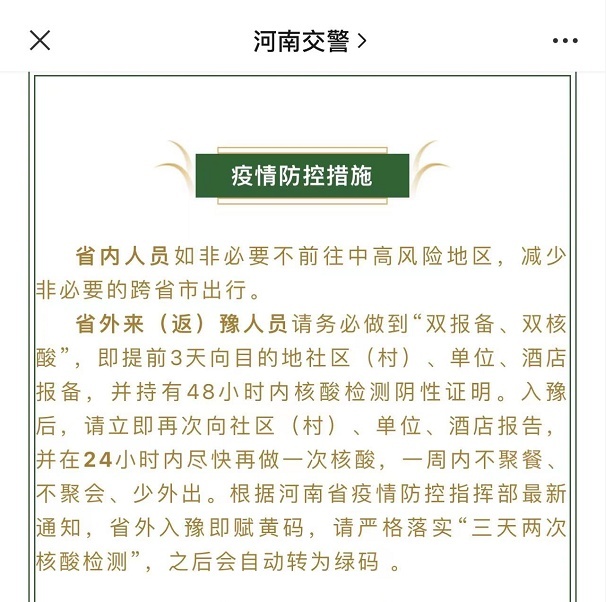Open the three-dot more options menu
This screenshot has height=602, width=606.
click(x=565, y=41)
